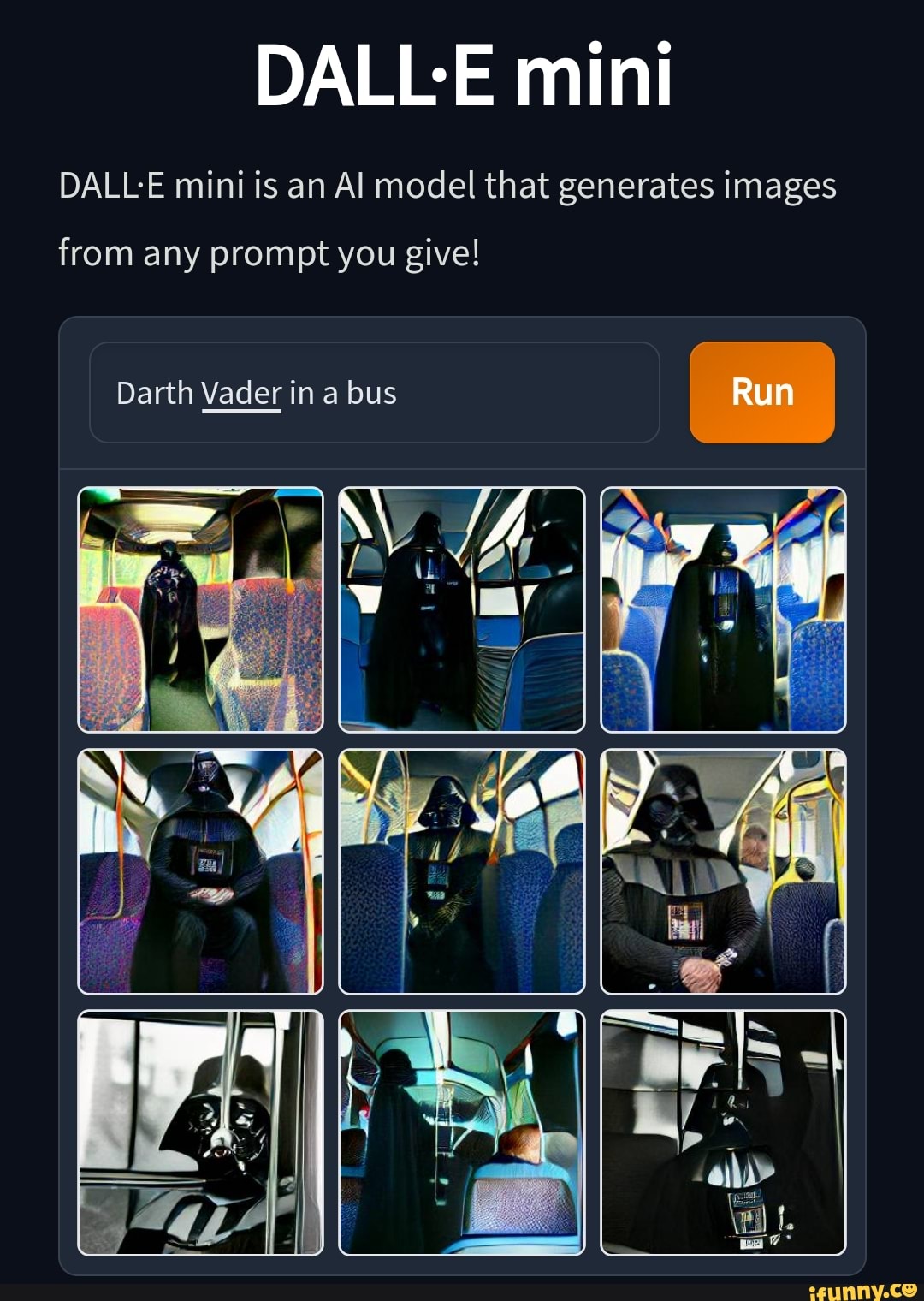This screenshot has height=1301, width=924.
Task: Open the Vader image with passenger behind him
Action: pyautogui.click(x=723, y=871)
